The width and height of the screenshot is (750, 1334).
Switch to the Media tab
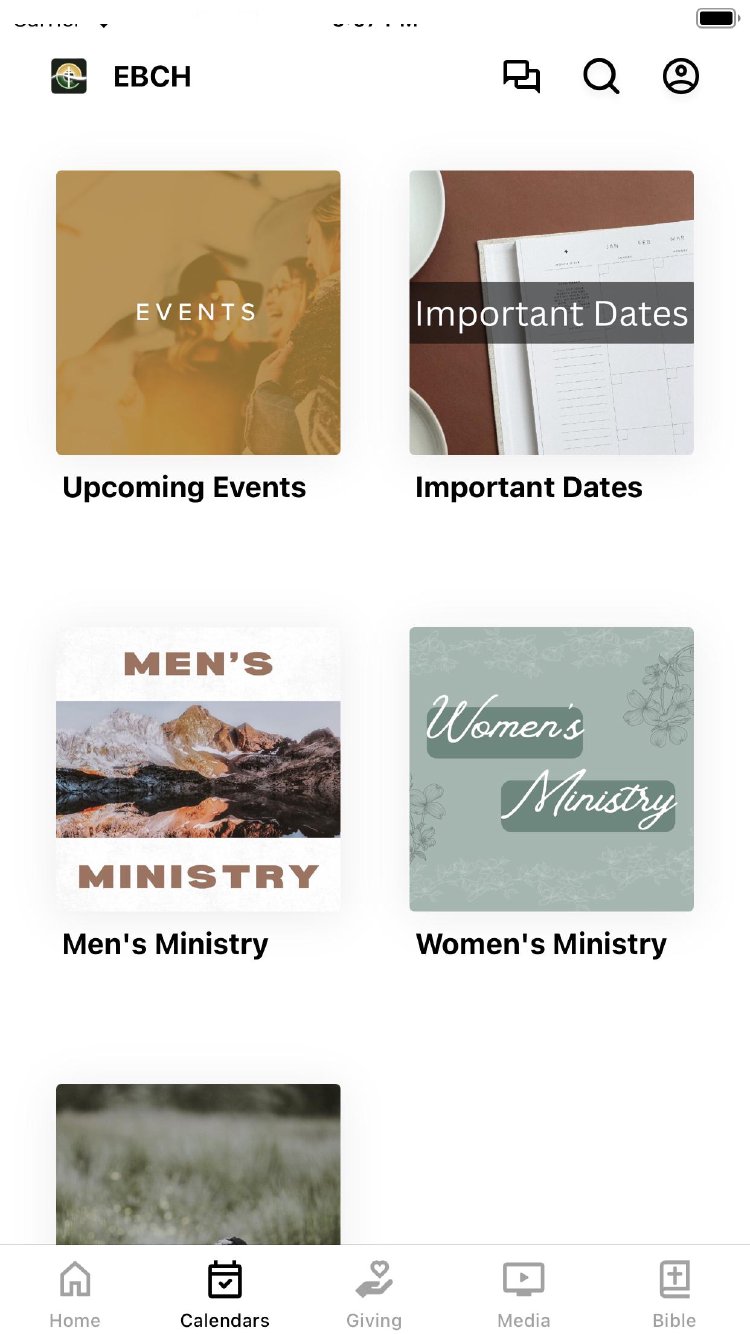coord(524,1294)
